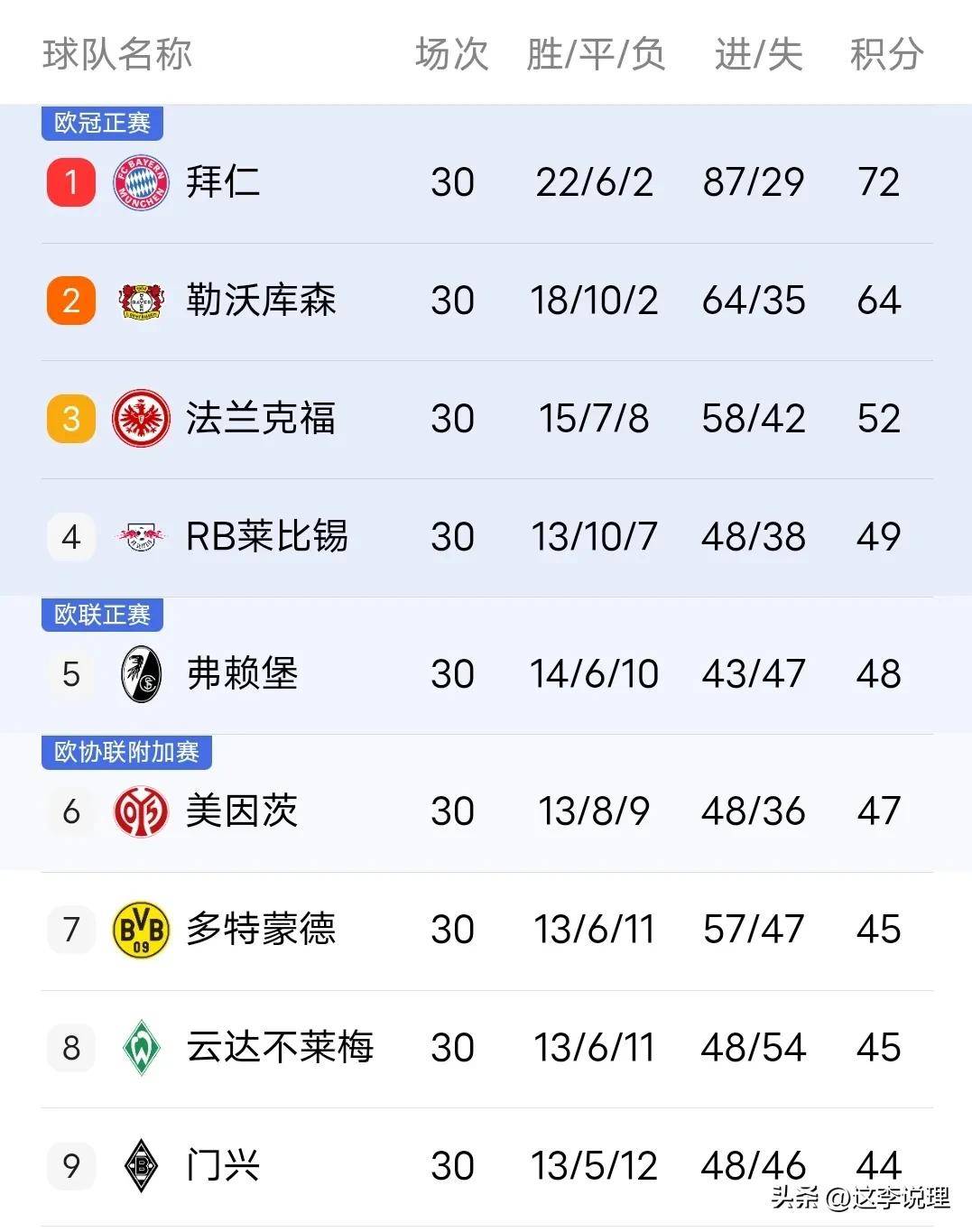This screenshot has height=1232, width=972.
Task: Expand the 欧联正赛 section label
Action: click(x=101, y=616)
